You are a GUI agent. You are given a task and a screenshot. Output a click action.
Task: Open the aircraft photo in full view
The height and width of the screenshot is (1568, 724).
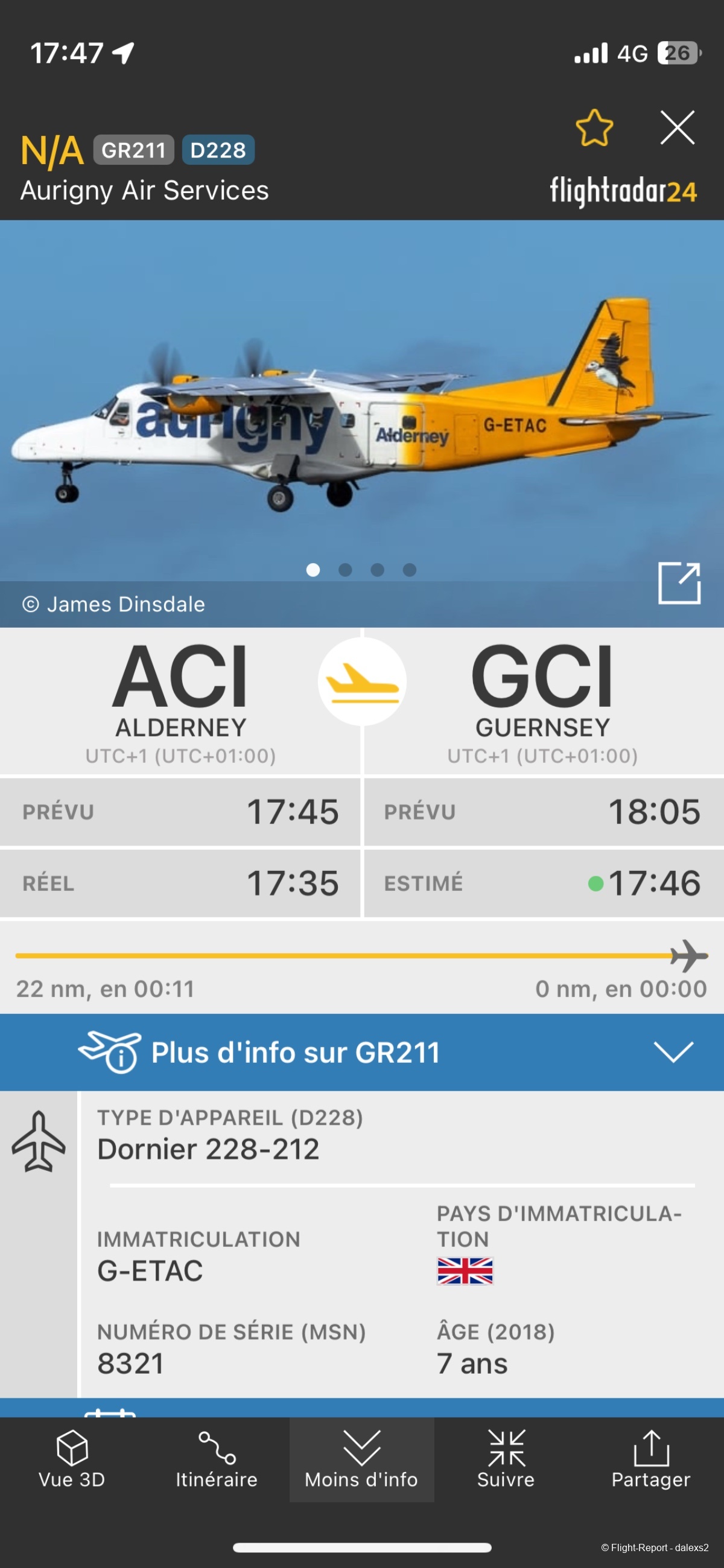(679, 583)
